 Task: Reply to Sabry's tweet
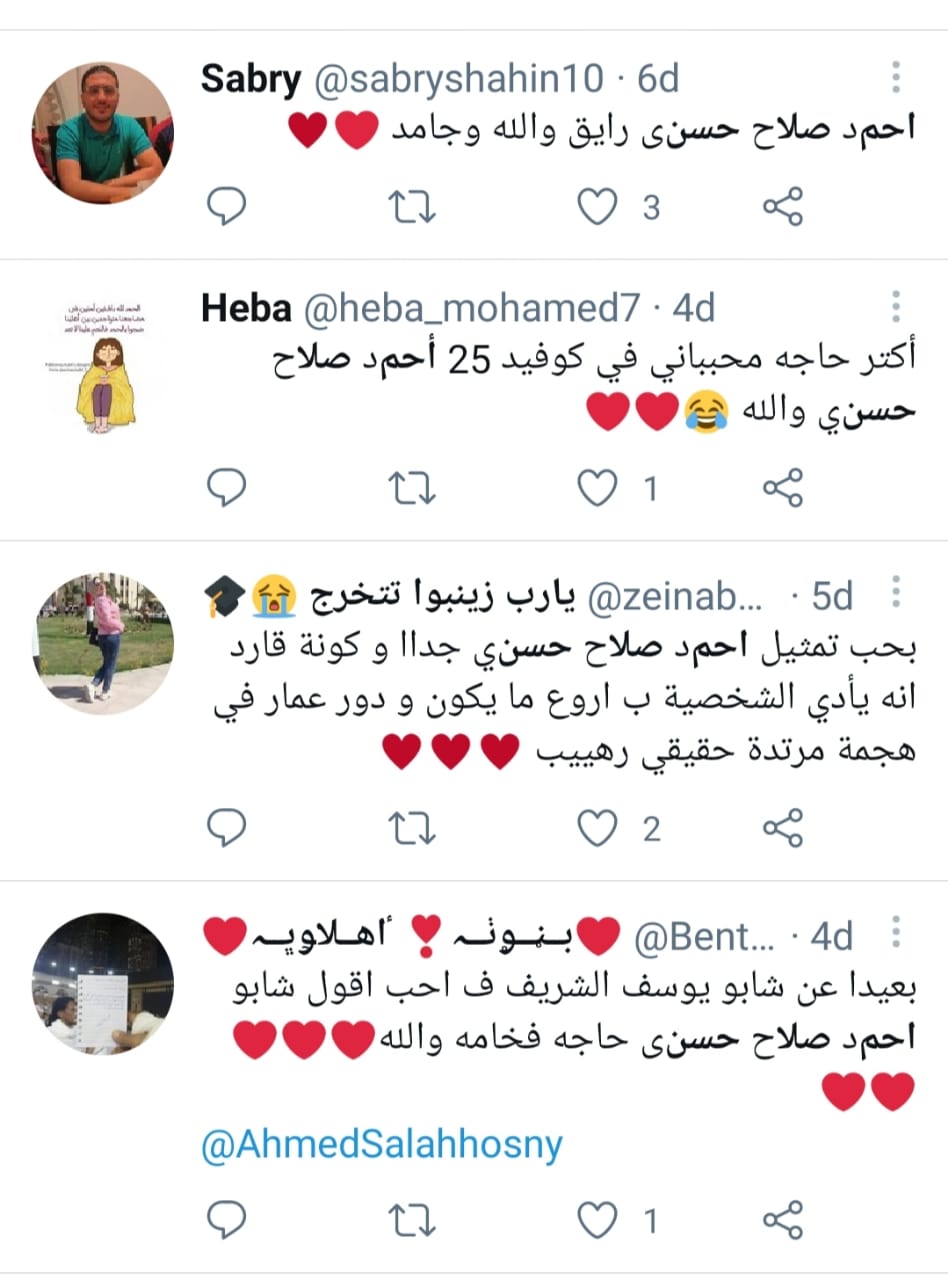[x=227, y=207]
